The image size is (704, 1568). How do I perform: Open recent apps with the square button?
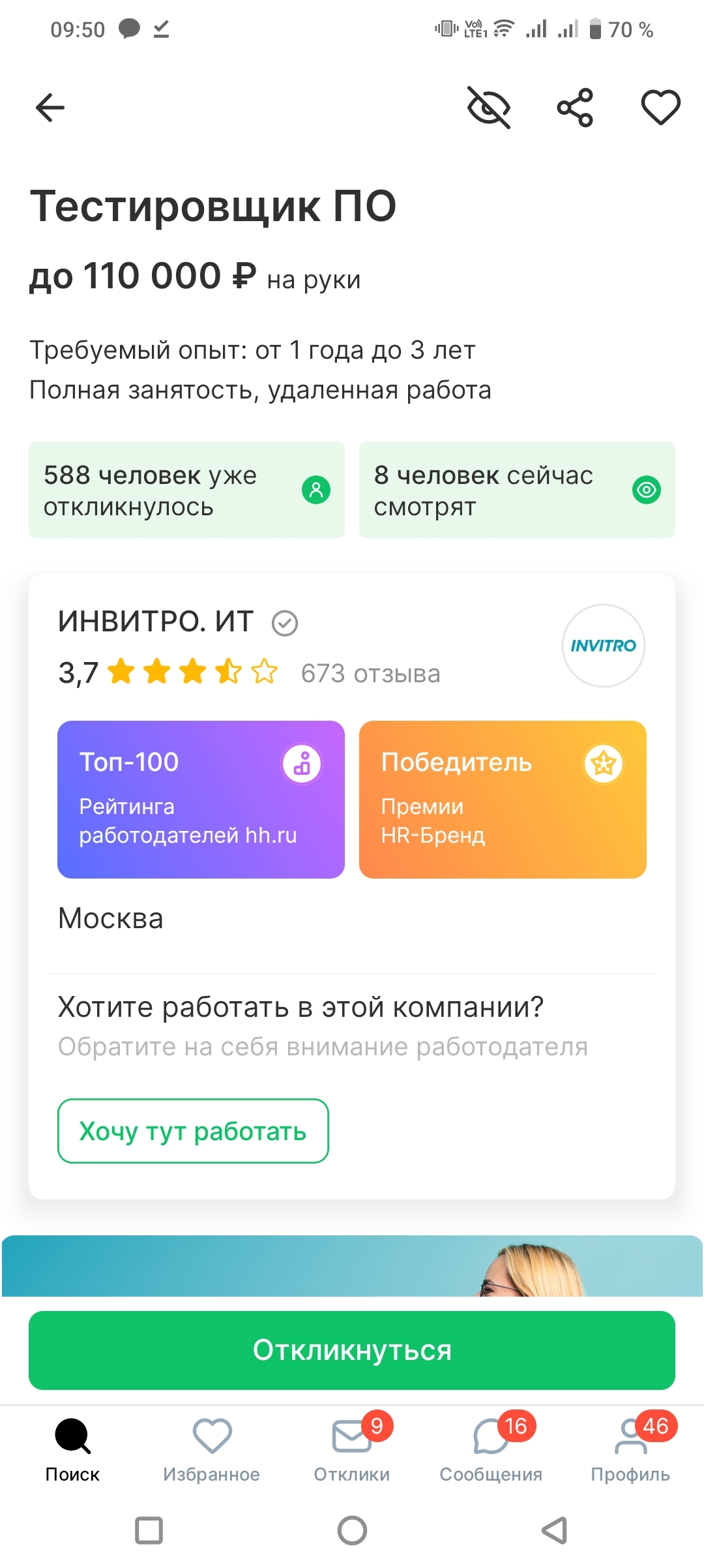click(x=149, y=1530)
